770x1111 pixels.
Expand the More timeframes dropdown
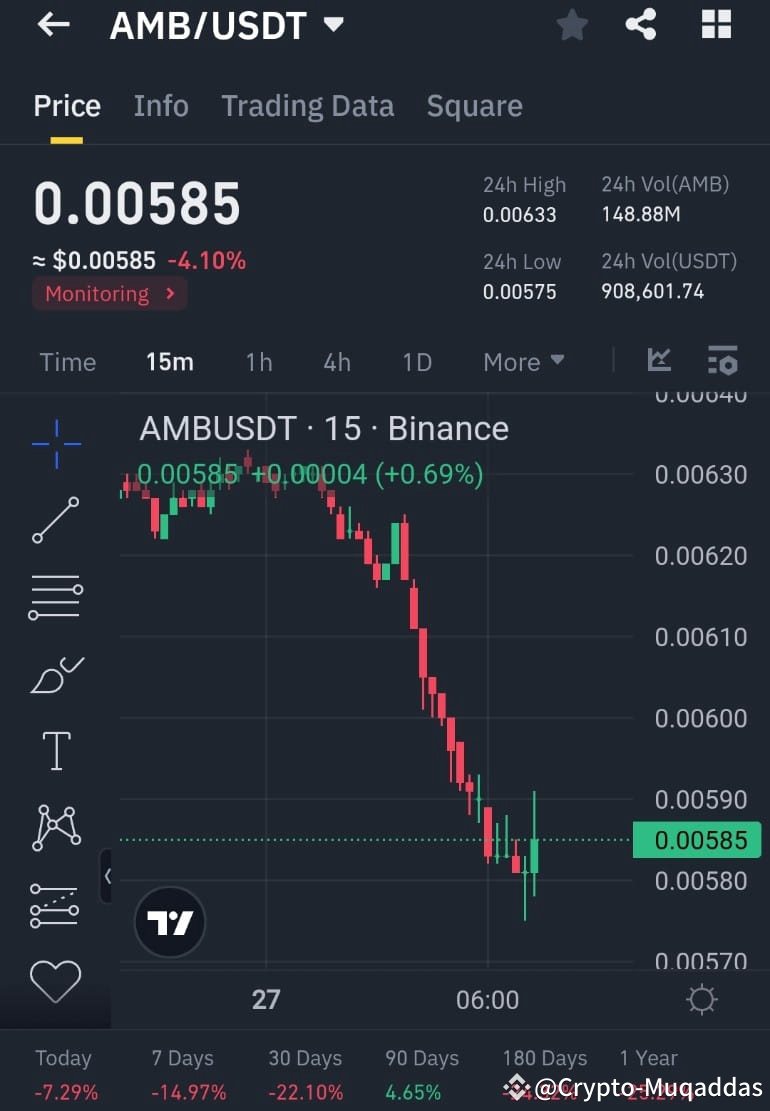(523, 362)
